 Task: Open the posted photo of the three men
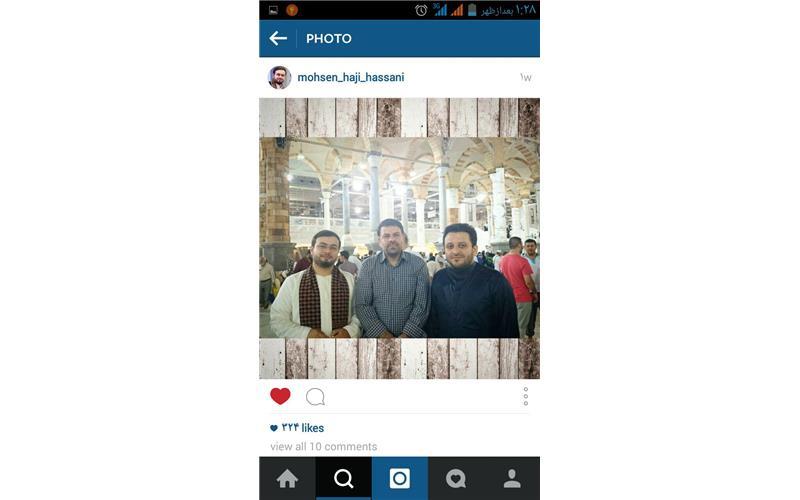point(399,238)
